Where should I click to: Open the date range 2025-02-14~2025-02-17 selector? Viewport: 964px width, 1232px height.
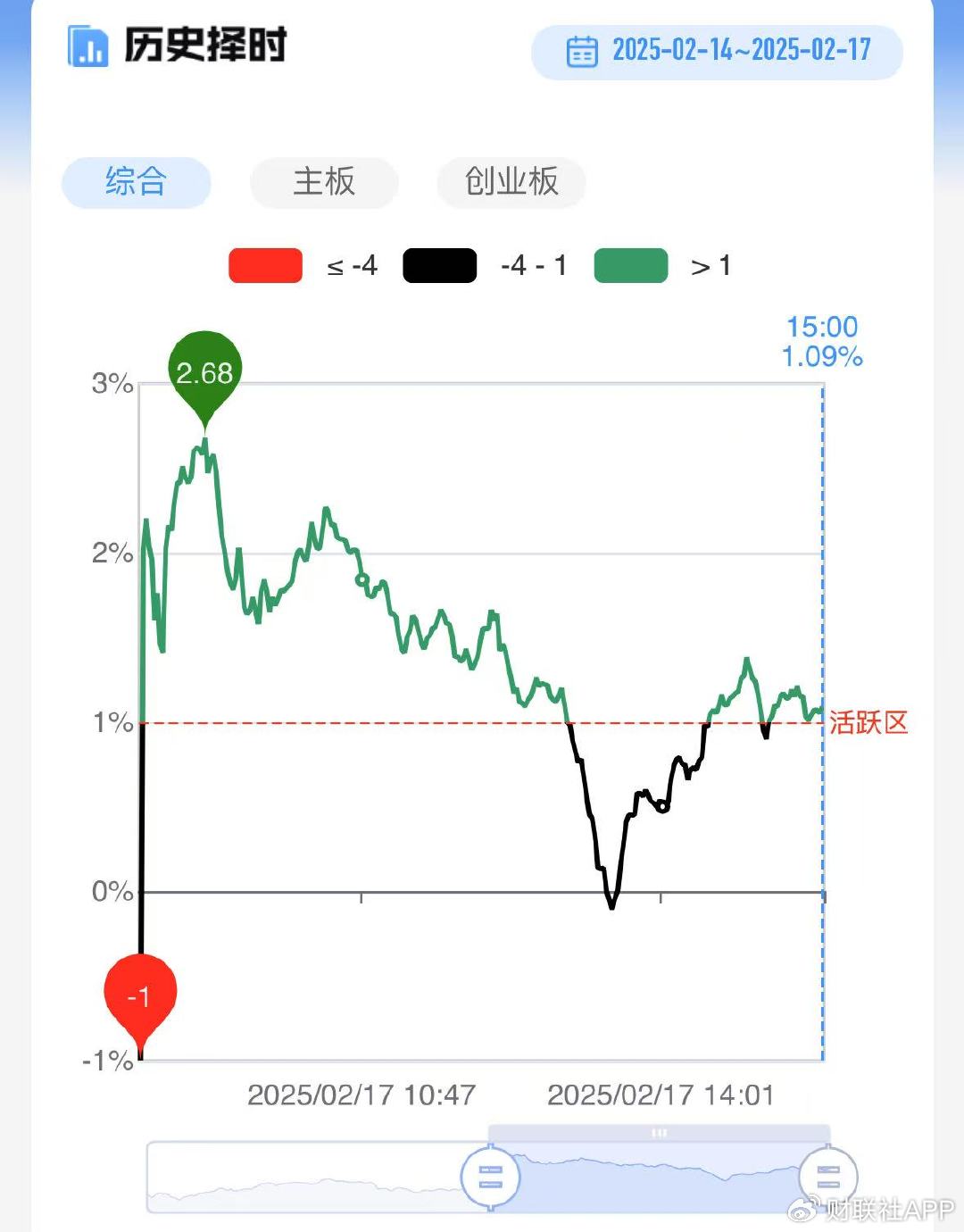741,52
